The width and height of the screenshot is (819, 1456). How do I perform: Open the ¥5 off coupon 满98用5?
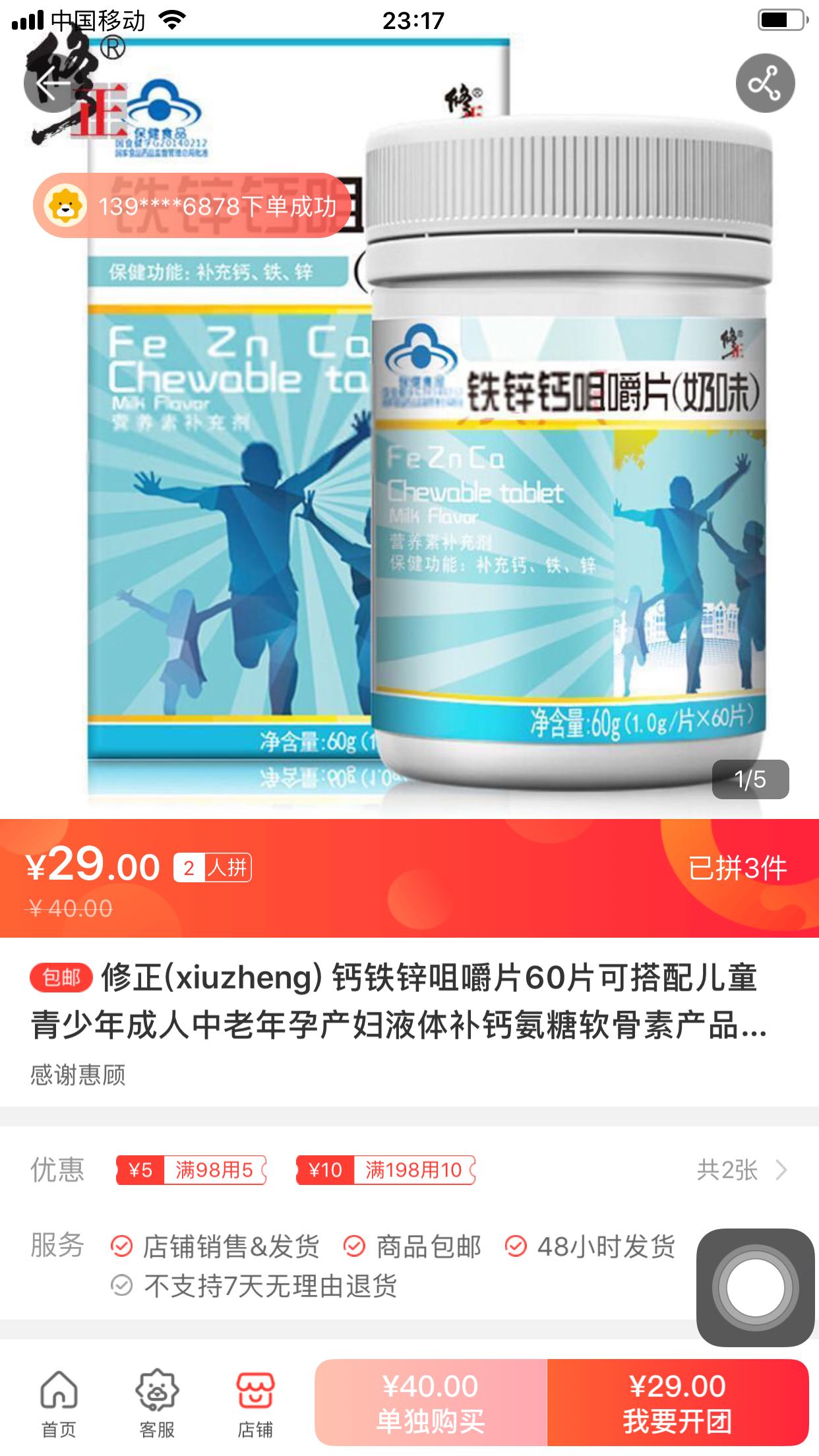(x=191, y=1170)
